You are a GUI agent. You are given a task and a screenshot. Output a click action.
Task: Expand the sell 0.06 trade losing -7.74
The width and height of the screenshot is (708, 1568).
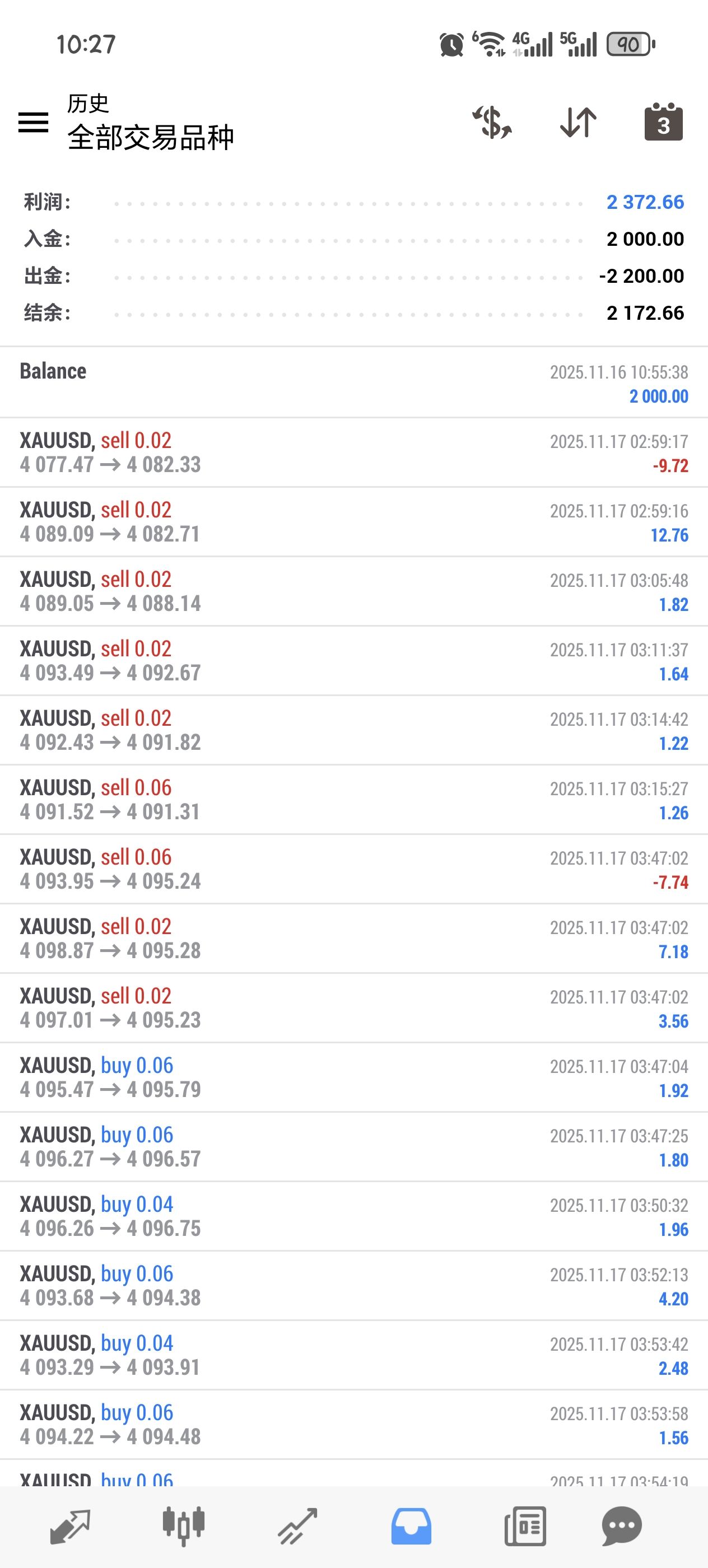click(353, 869)
